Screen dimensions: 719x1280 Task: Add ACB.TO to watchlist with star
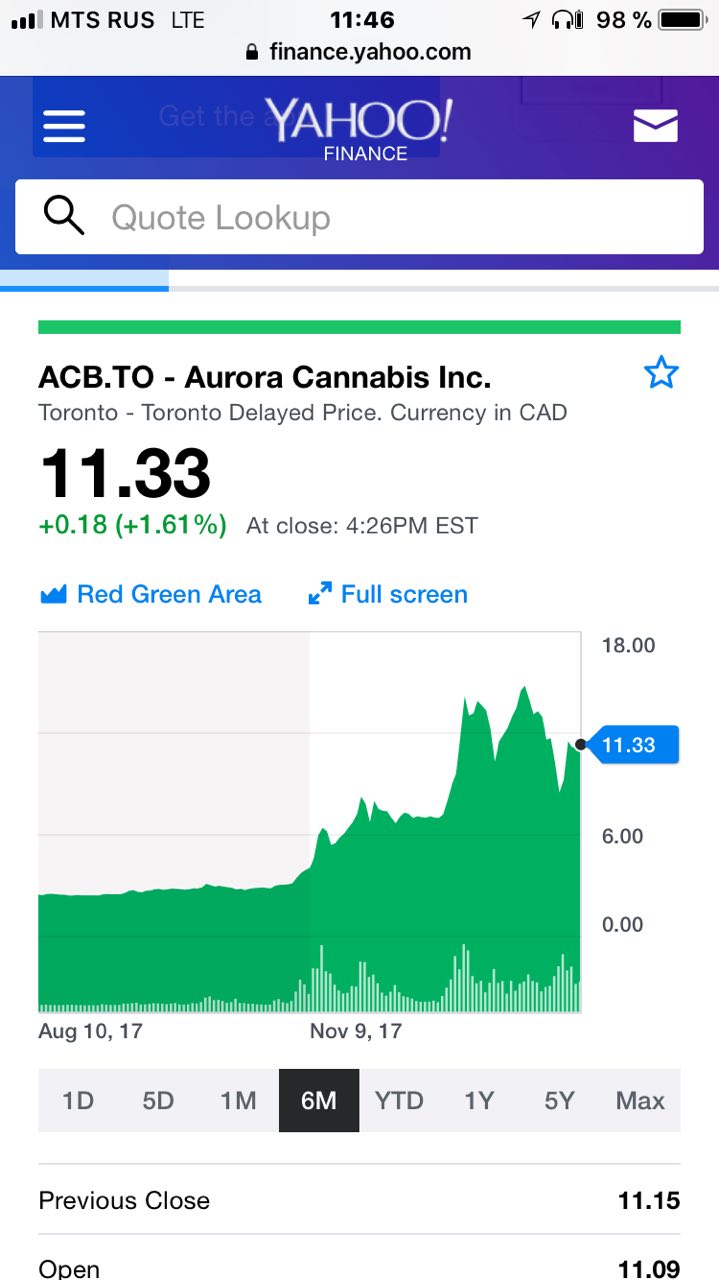[x=661, y=374]
